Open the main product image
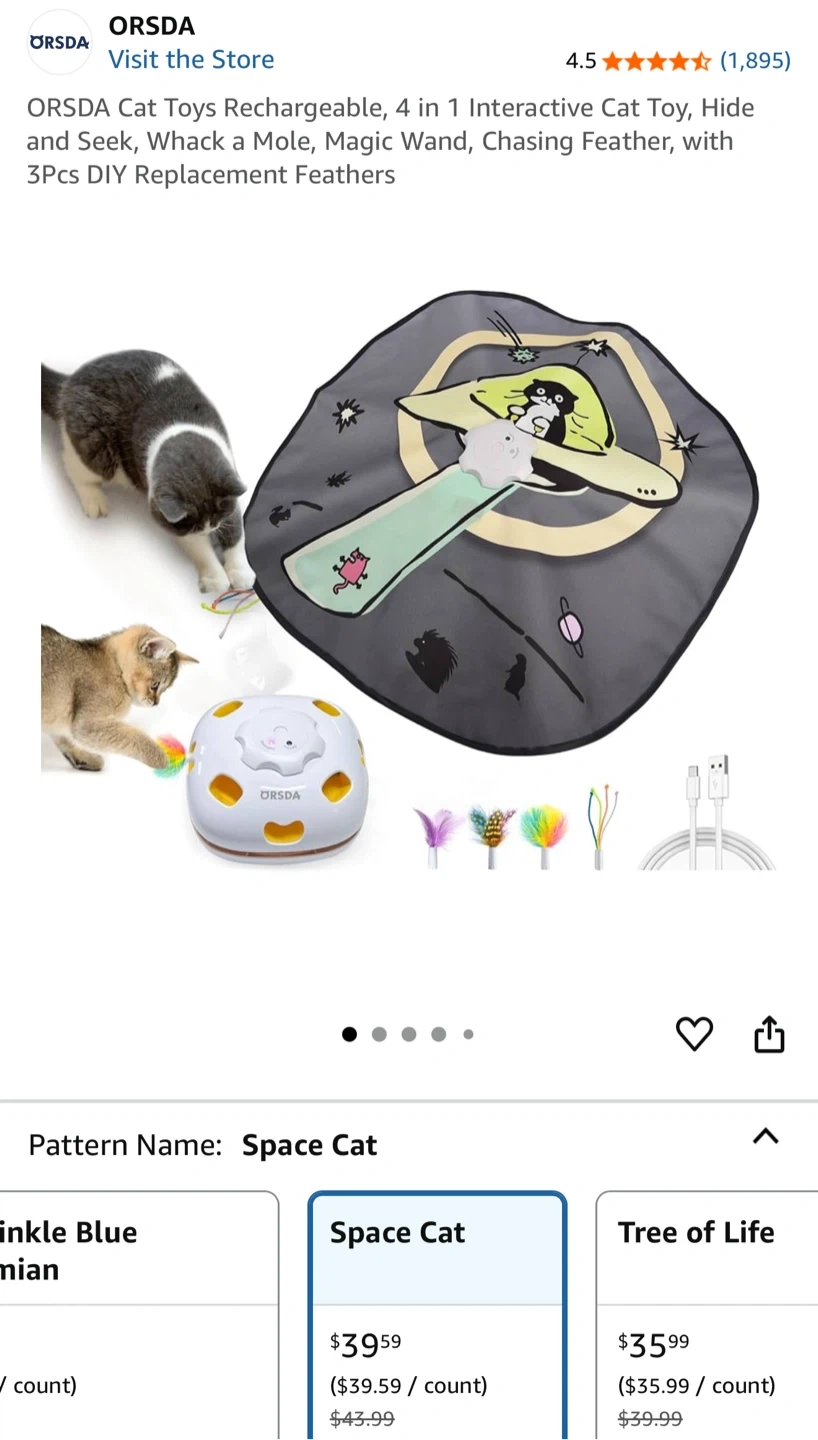Screen dimensions: 818x1440 [409, 580]
